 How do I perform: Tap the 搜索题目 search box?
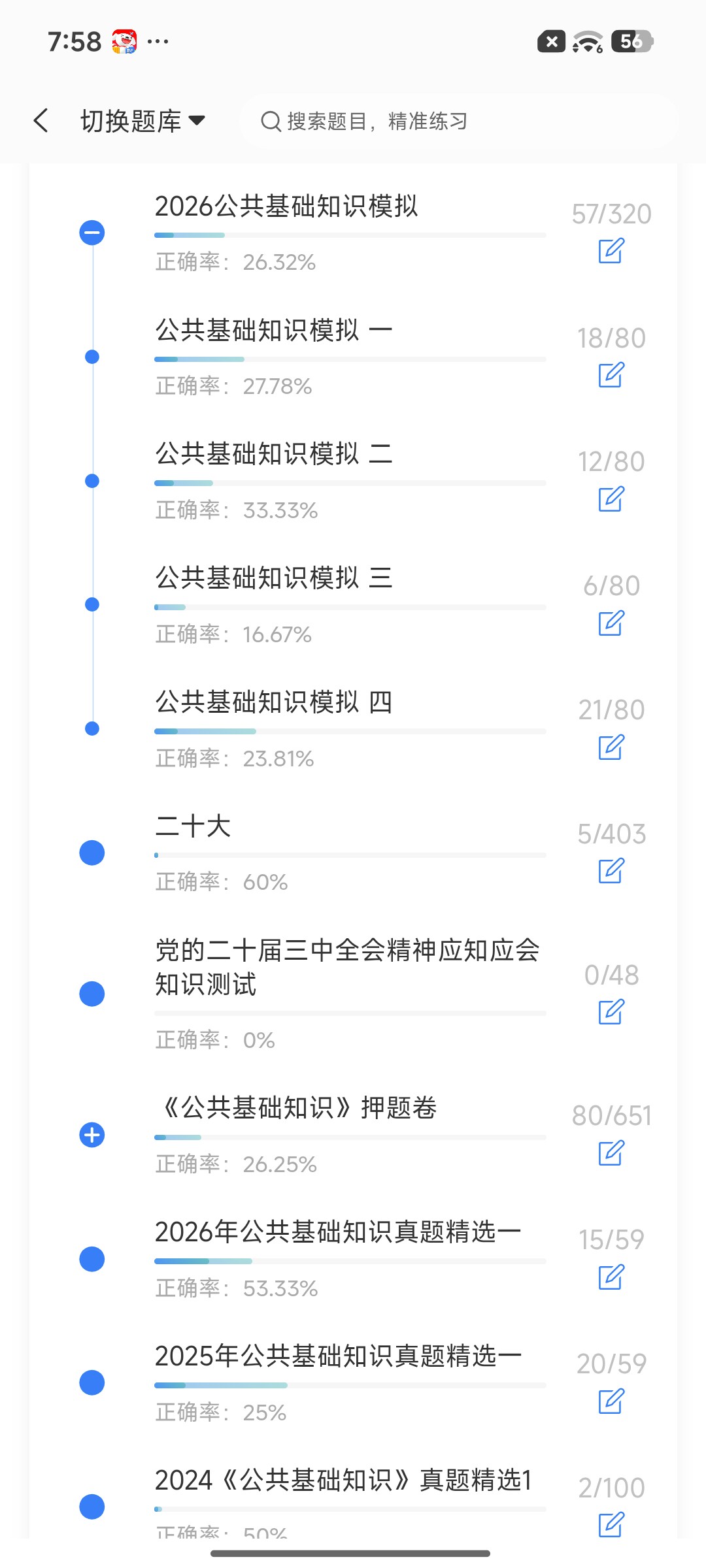[x=460, y=121]
